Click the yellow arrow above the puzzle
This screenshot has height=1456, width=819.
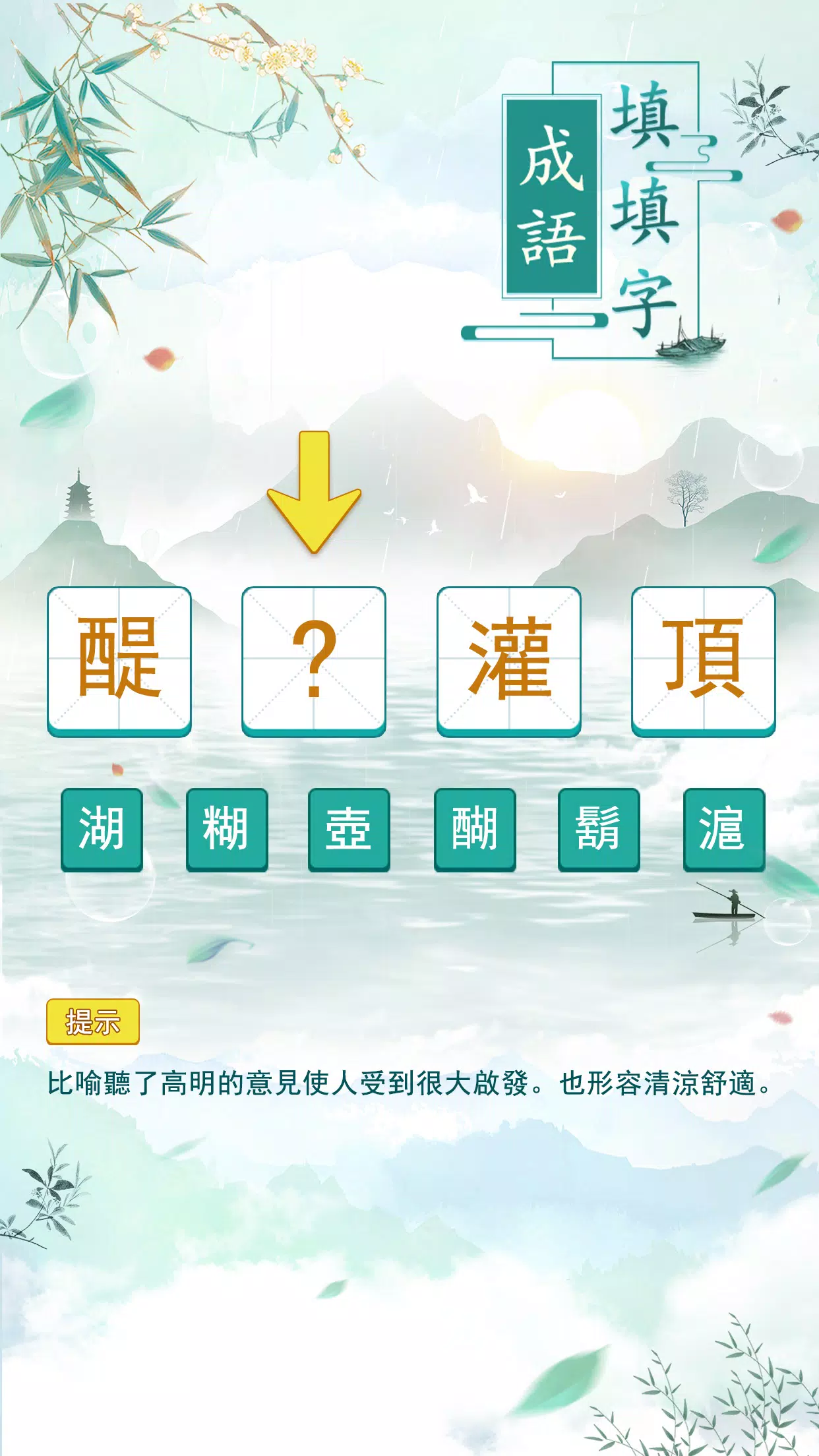pos(313,491)
